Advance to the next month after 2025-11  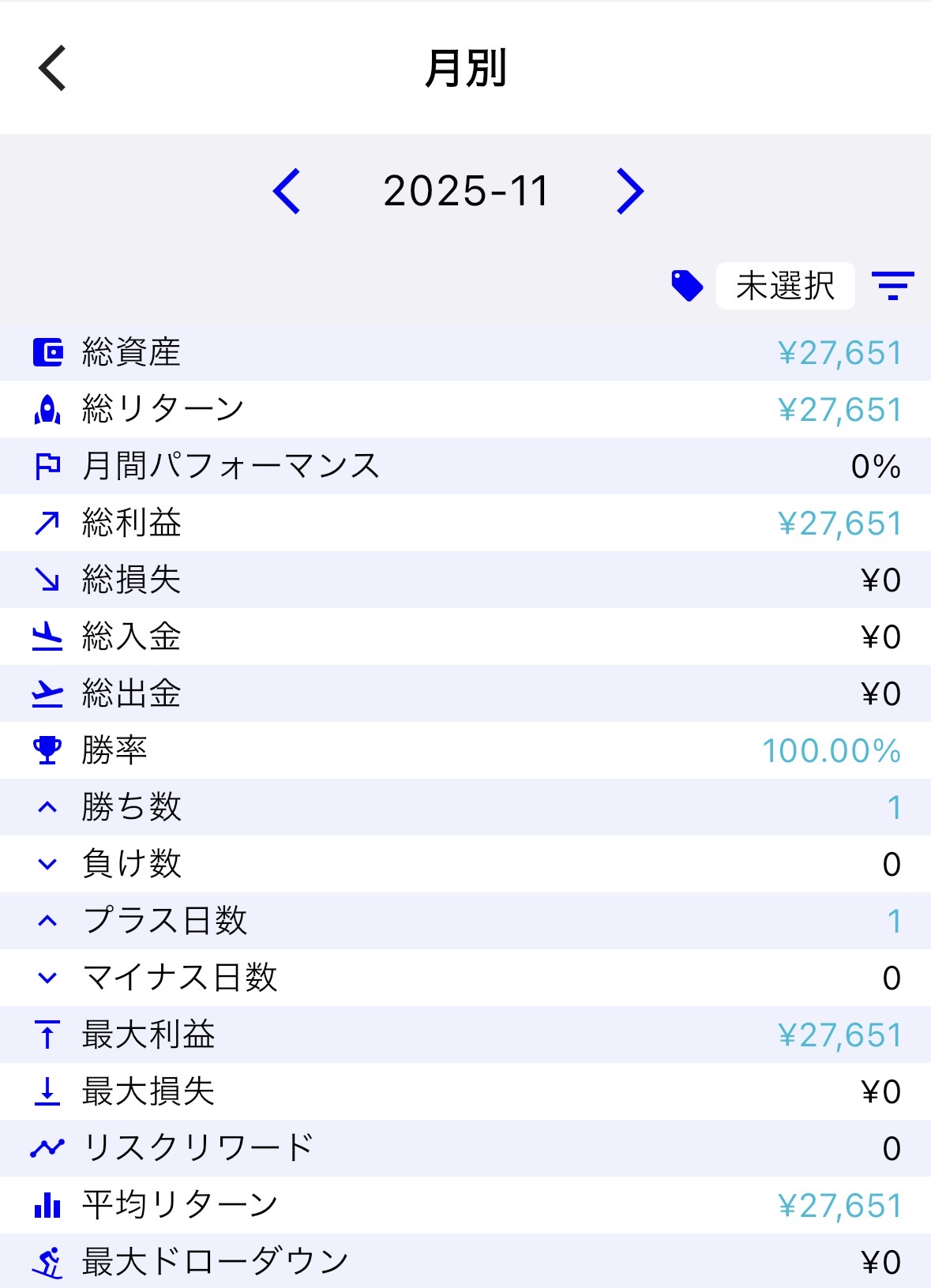click(x=629, y=191)
